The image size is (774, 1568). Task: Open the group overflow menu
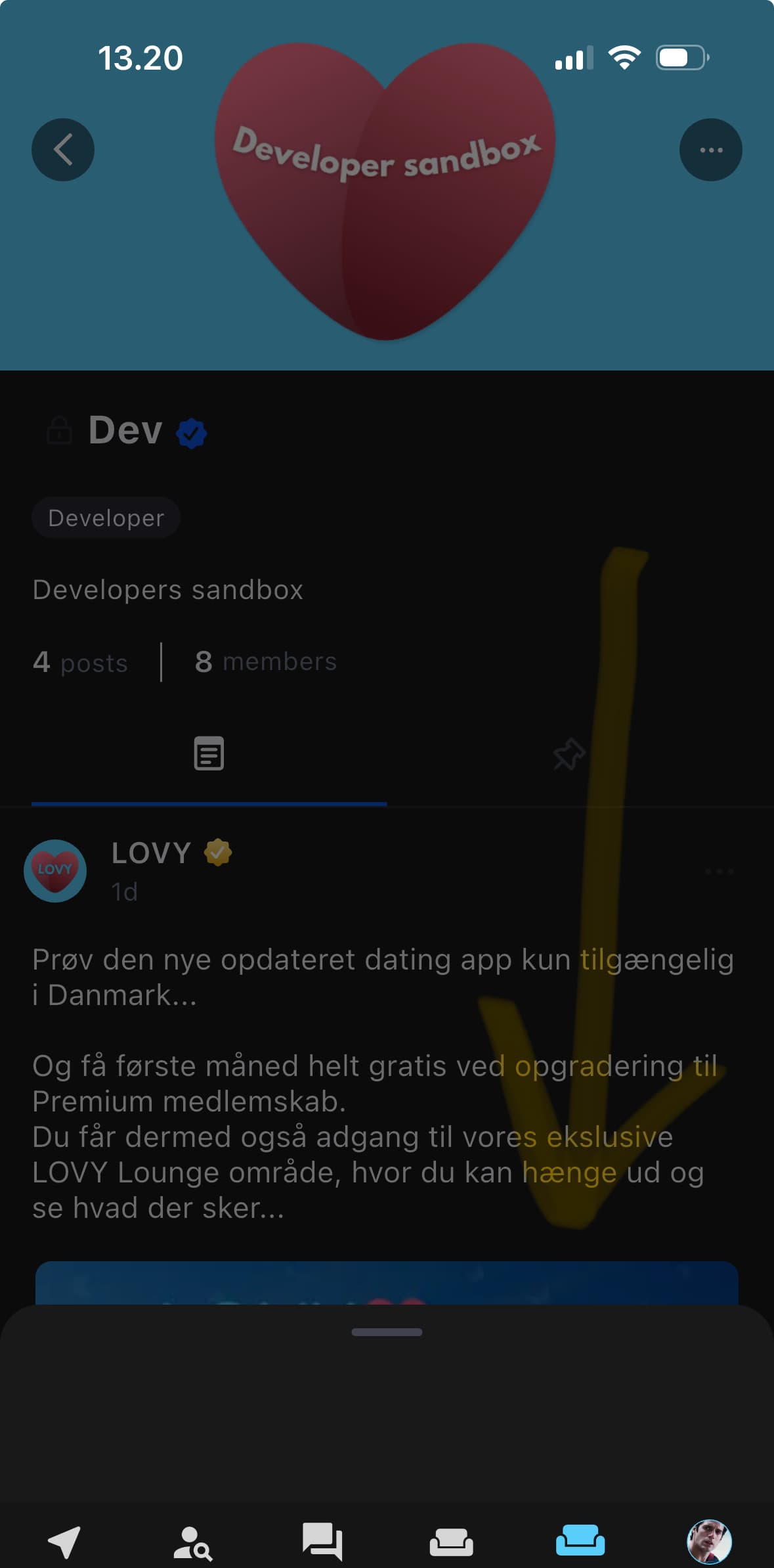pyautogui.click(x=710, y=150)
